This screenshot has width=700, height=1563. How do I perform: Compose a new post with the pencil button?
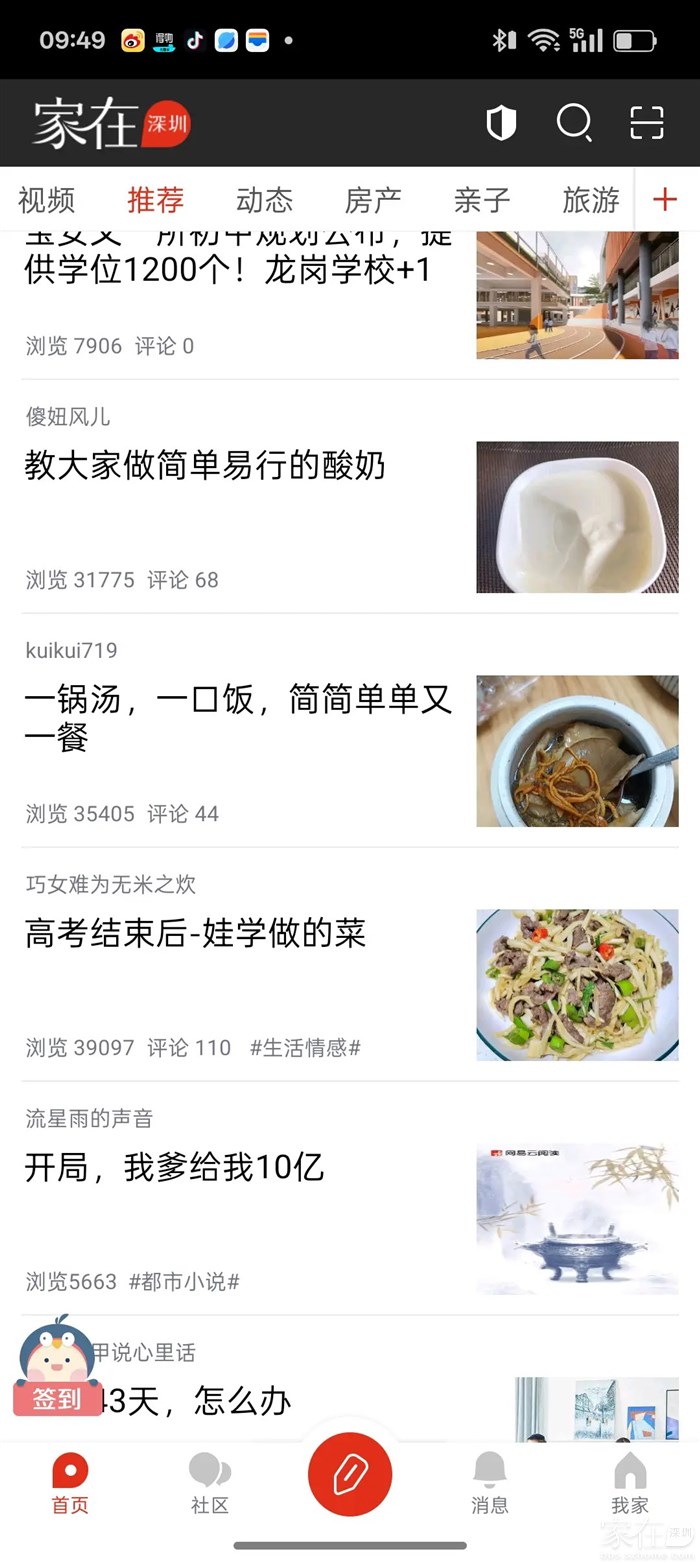pos(350,1474)
